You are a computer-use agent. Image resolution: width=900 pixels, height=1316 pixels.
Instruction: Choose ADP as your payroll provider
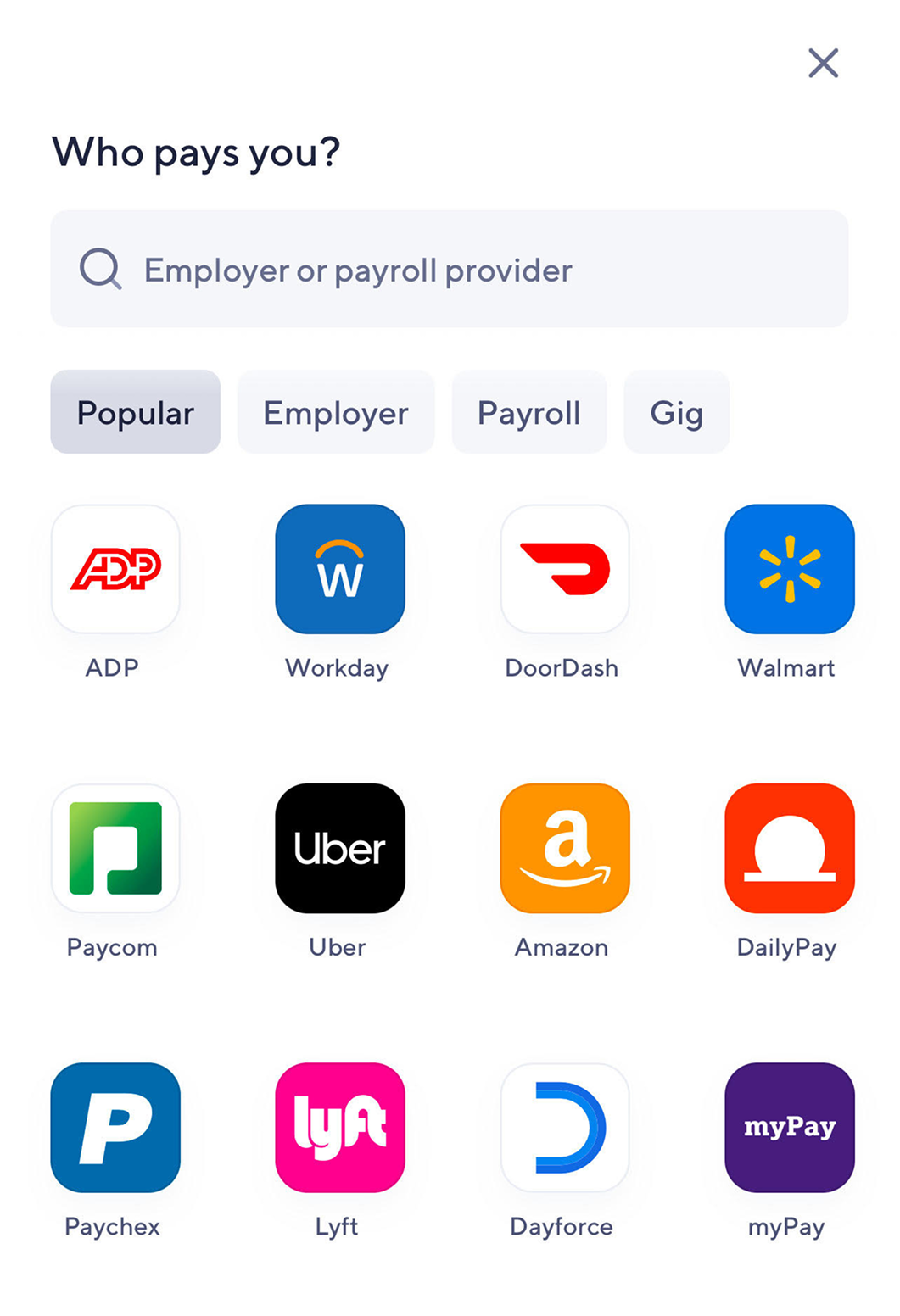click(115, 569)
